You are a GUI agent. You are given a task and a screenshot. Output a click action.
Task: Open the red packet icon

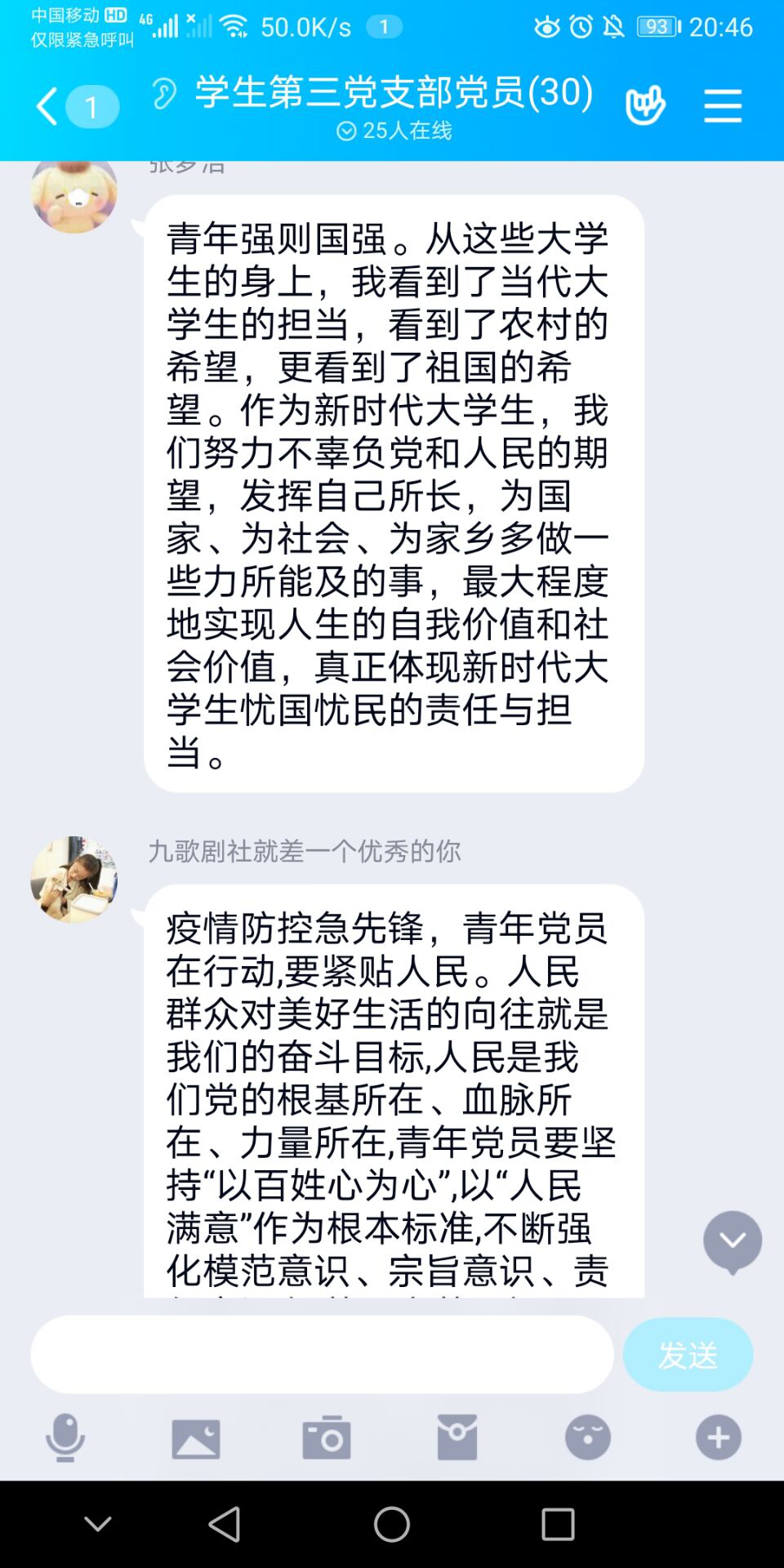457,1437
